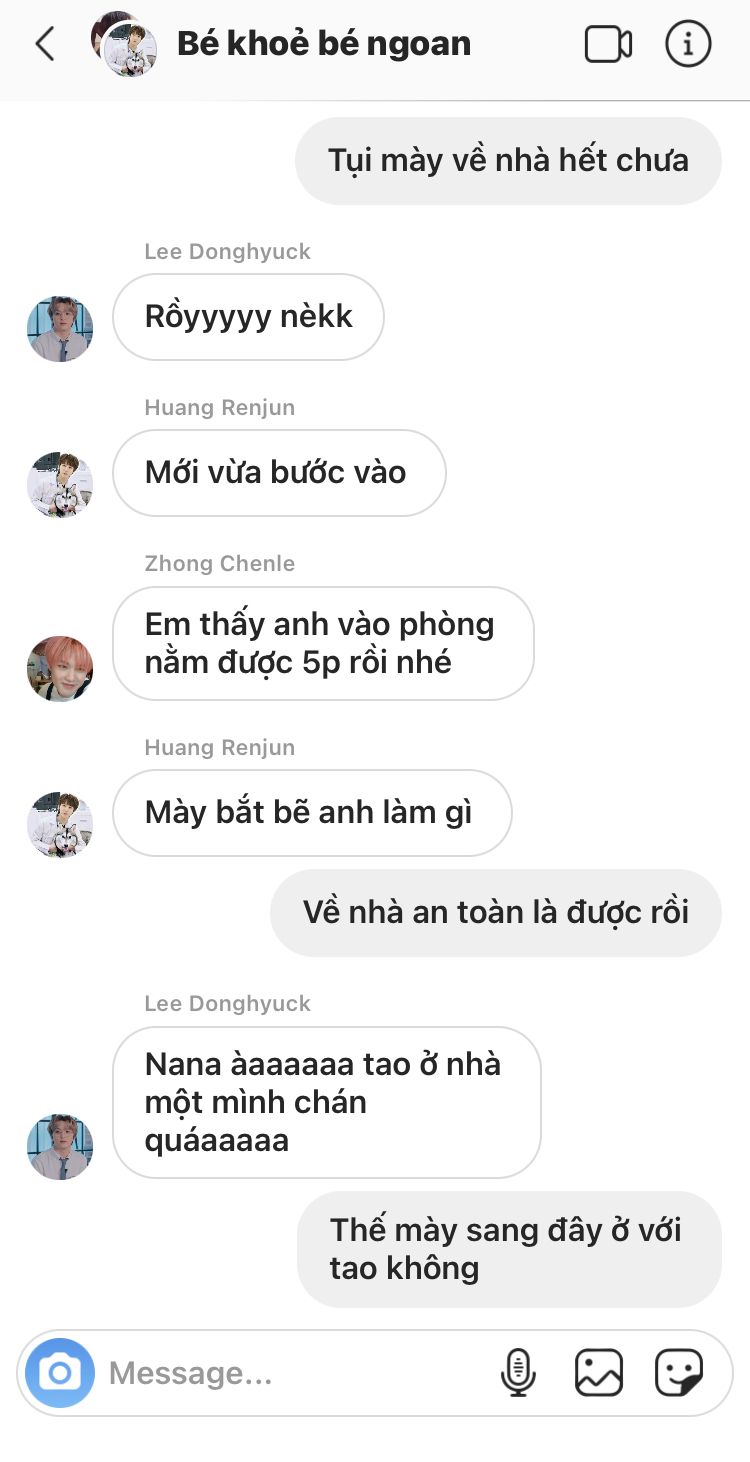Image resolution: width=750 pixels, height=1462 pixels.
Task: Record a voice message with the microphone
Action: [518, 1373]
